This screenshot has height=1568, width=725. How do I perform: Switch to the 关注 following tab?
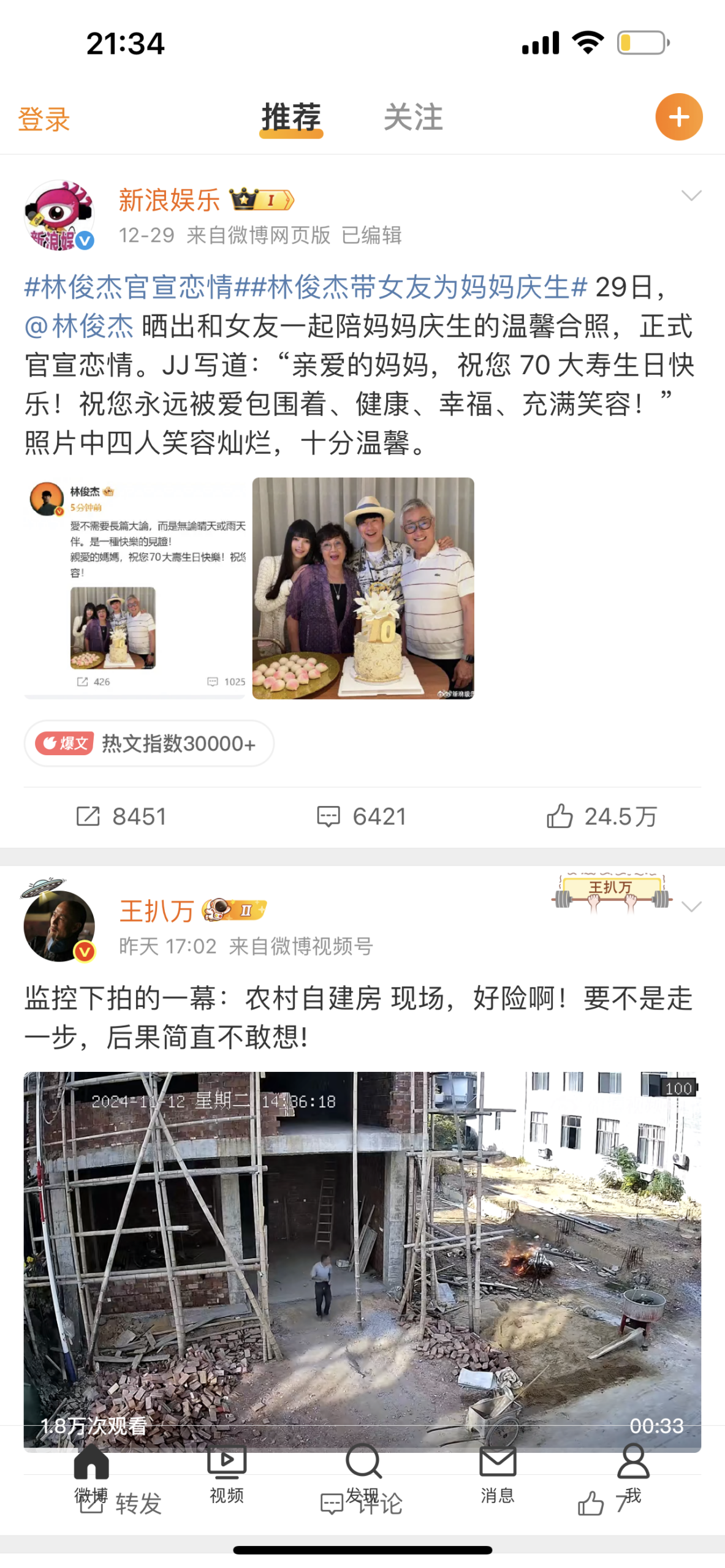[x=412, y=119]
